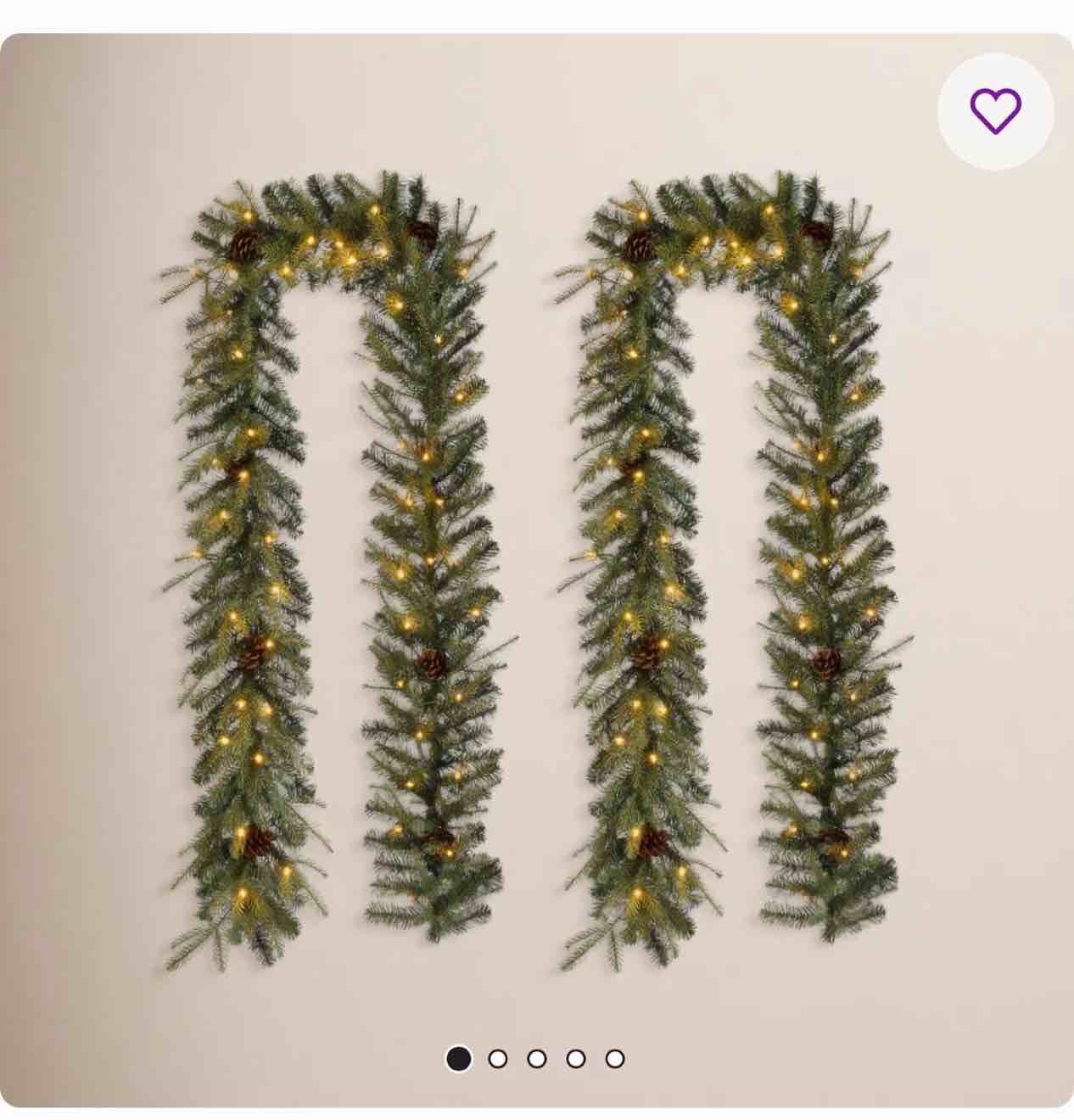The image size is (1074, 1120).
Task: Switch to the next product photo dot
Action: tap(498, 1059)
